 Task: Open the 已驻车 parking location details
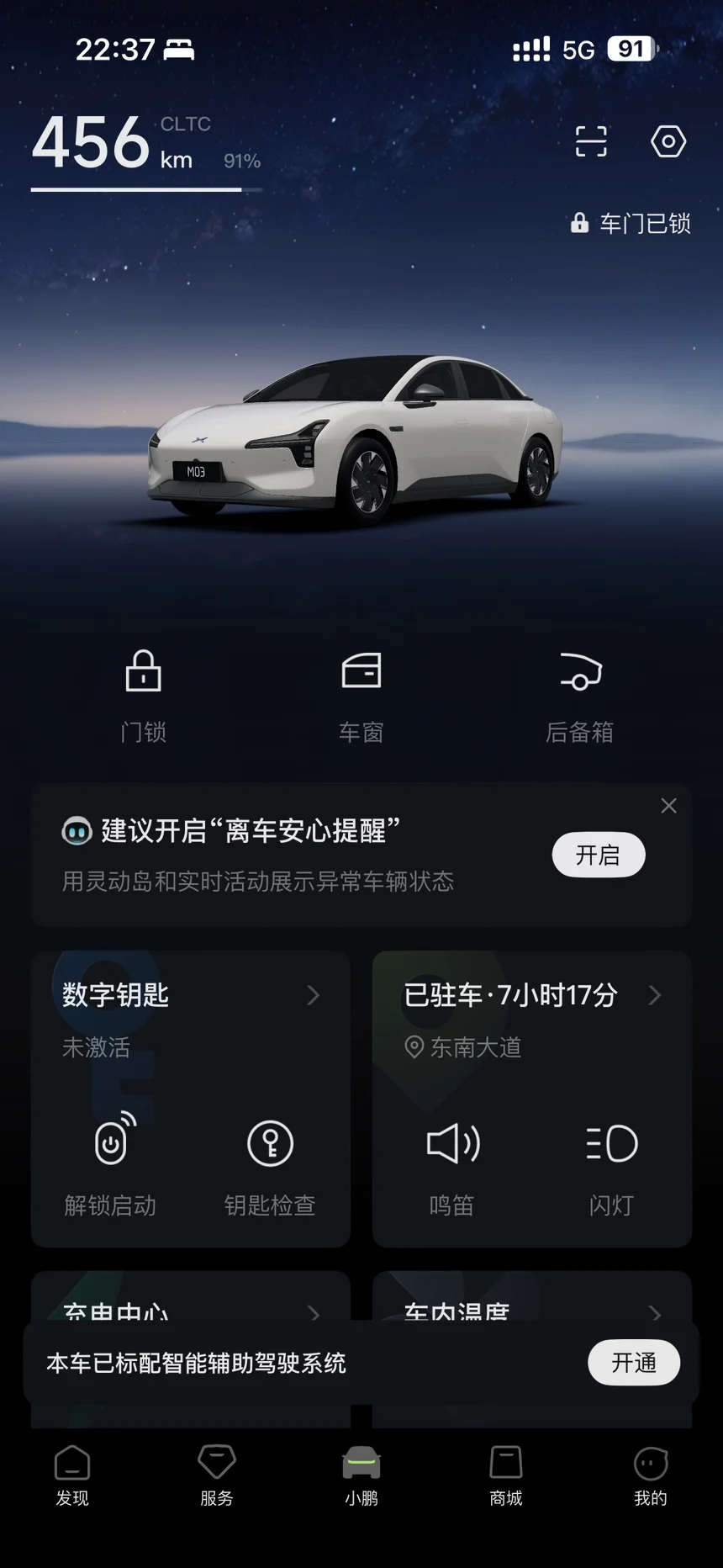[531, 996]
